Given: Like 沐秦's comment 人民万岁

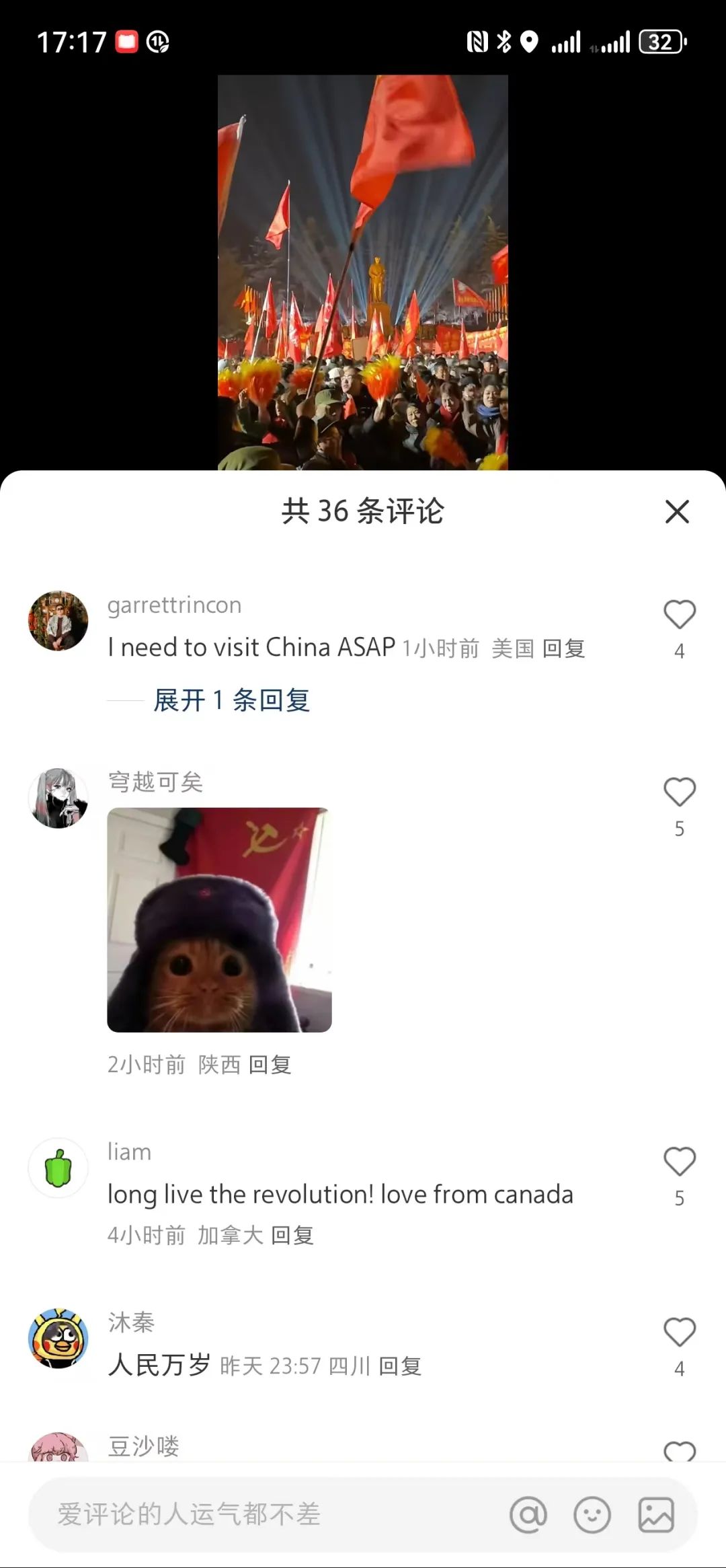Looking at the screenshot, I should click(679, 1333).
